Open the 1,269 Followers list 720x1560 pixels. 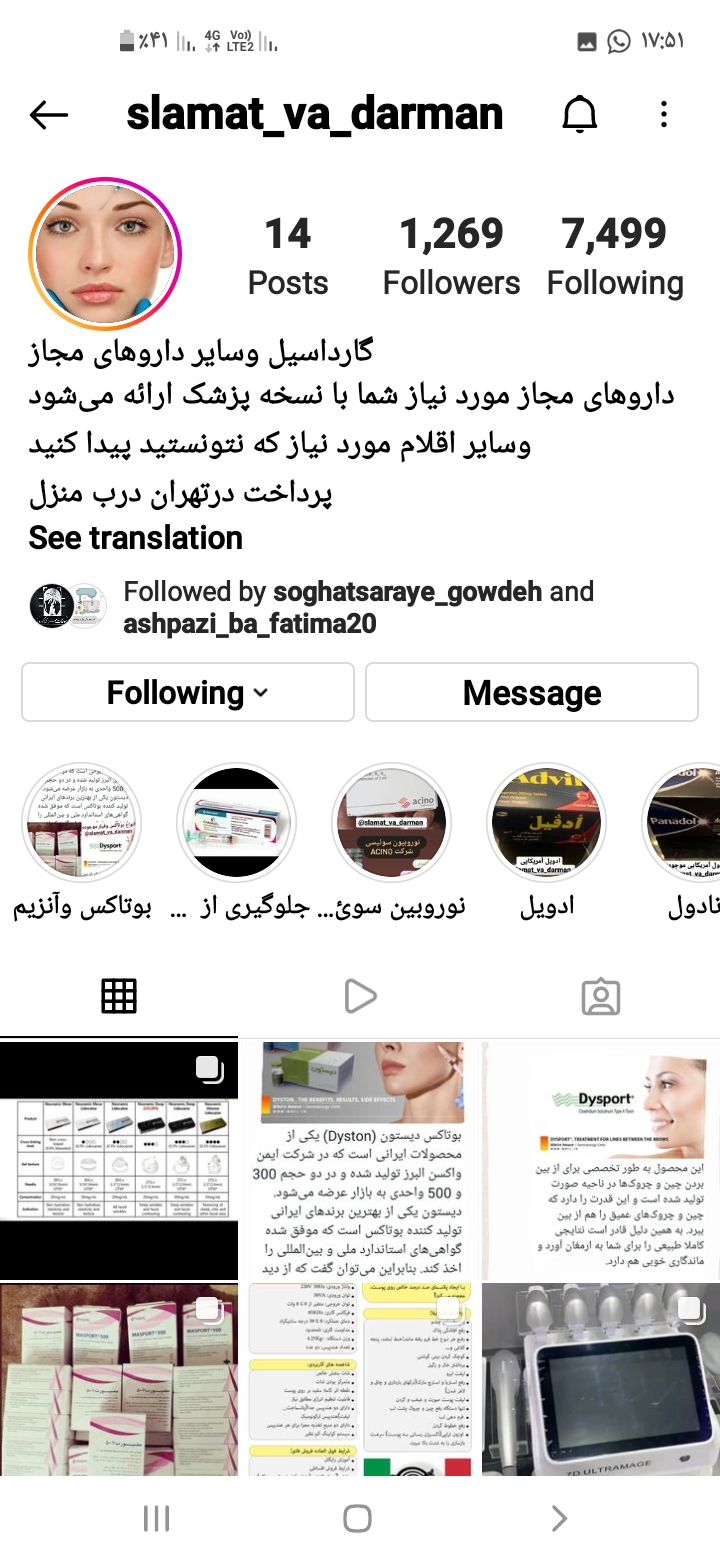point(451,257)
